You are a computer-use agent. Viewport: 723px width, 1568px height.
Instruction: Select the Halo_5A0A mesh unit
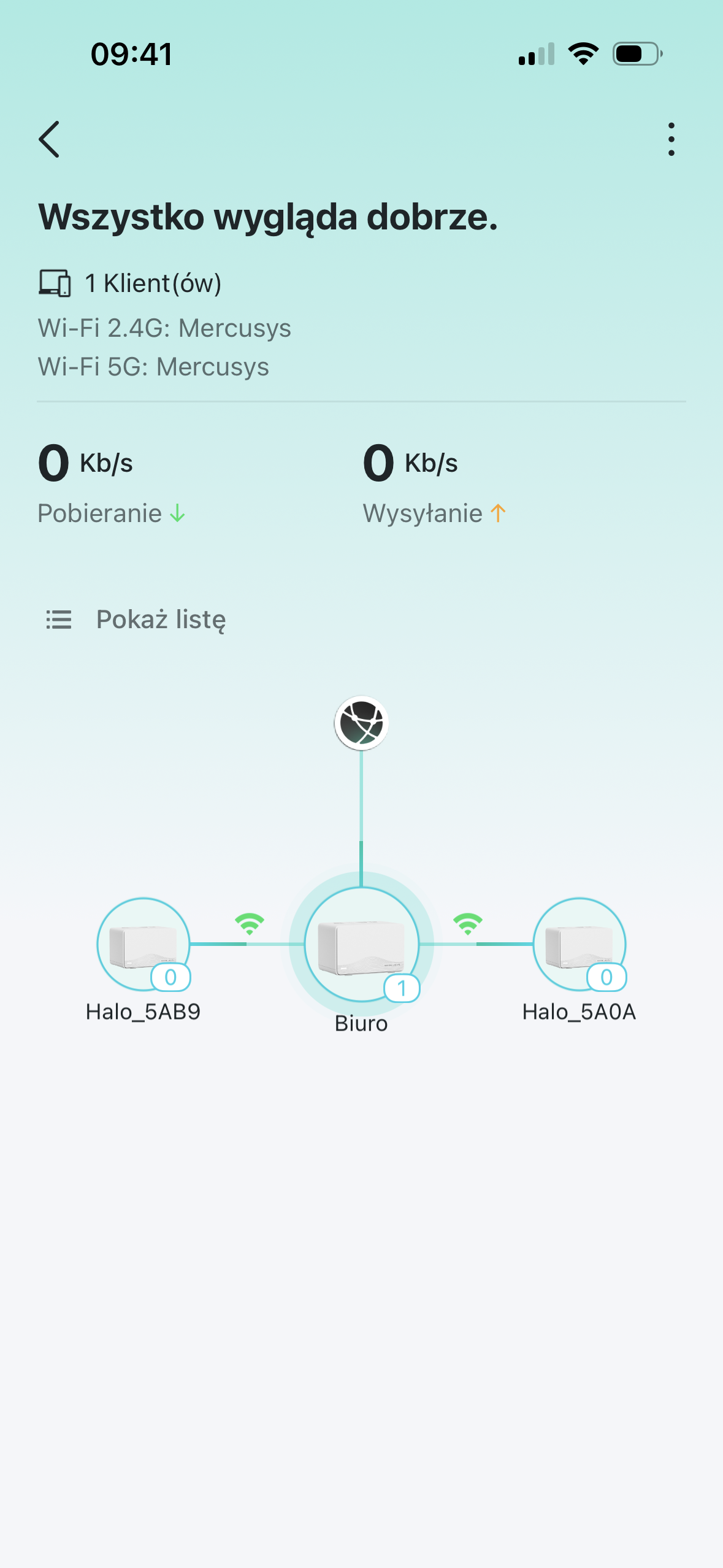[579, 945]
